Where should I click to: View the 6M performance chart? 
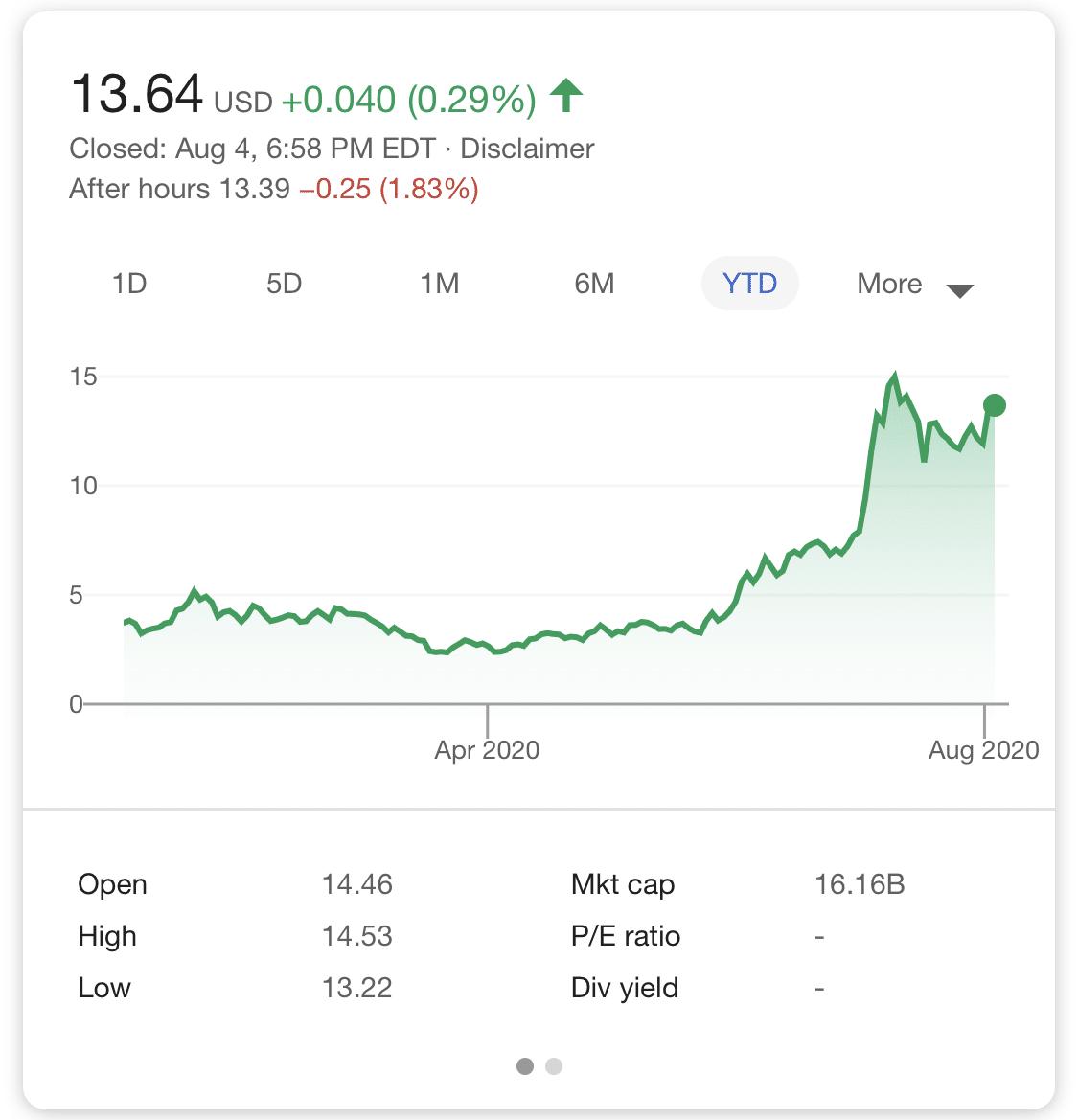(594, 284)
